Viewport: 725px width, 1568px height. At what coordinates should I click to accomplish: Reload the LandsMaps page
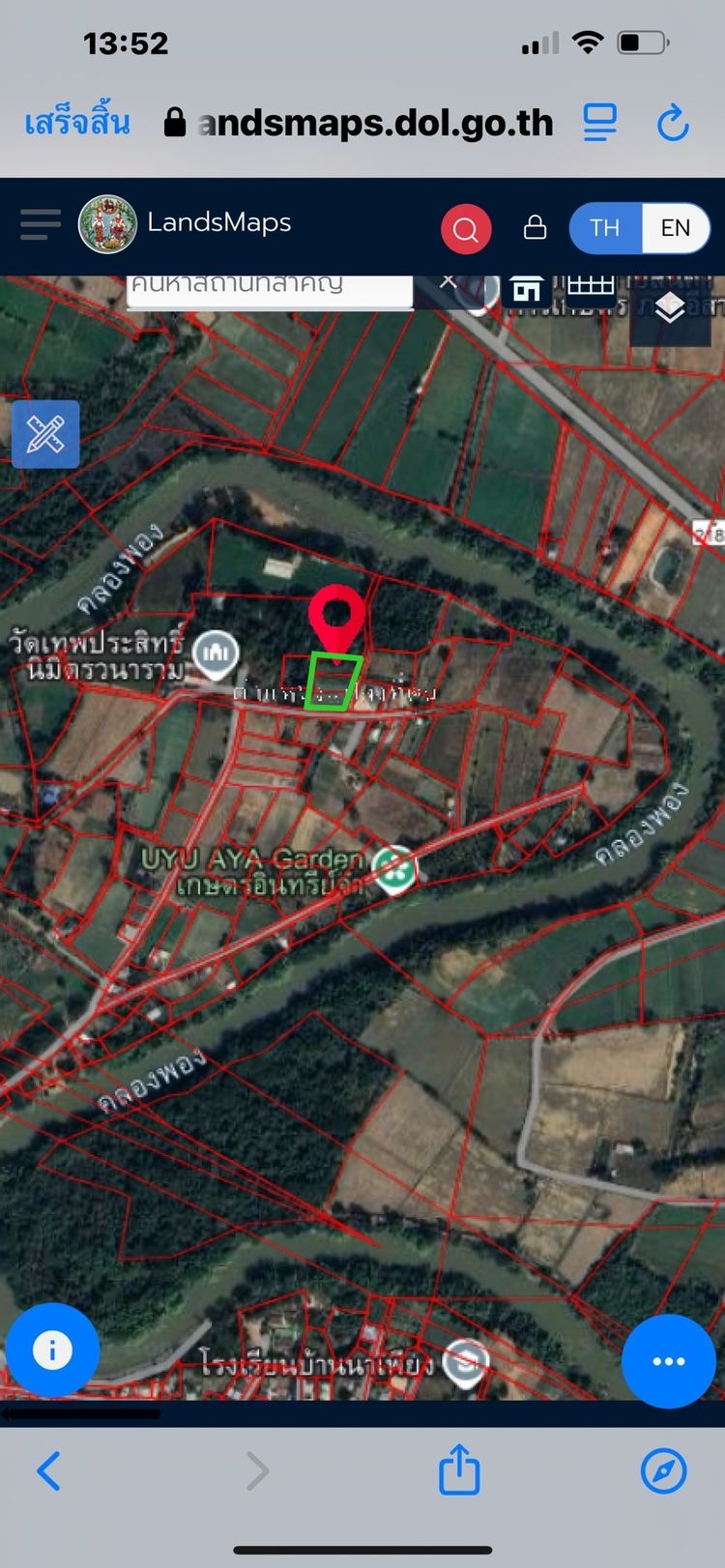click(x=672, y=123)
